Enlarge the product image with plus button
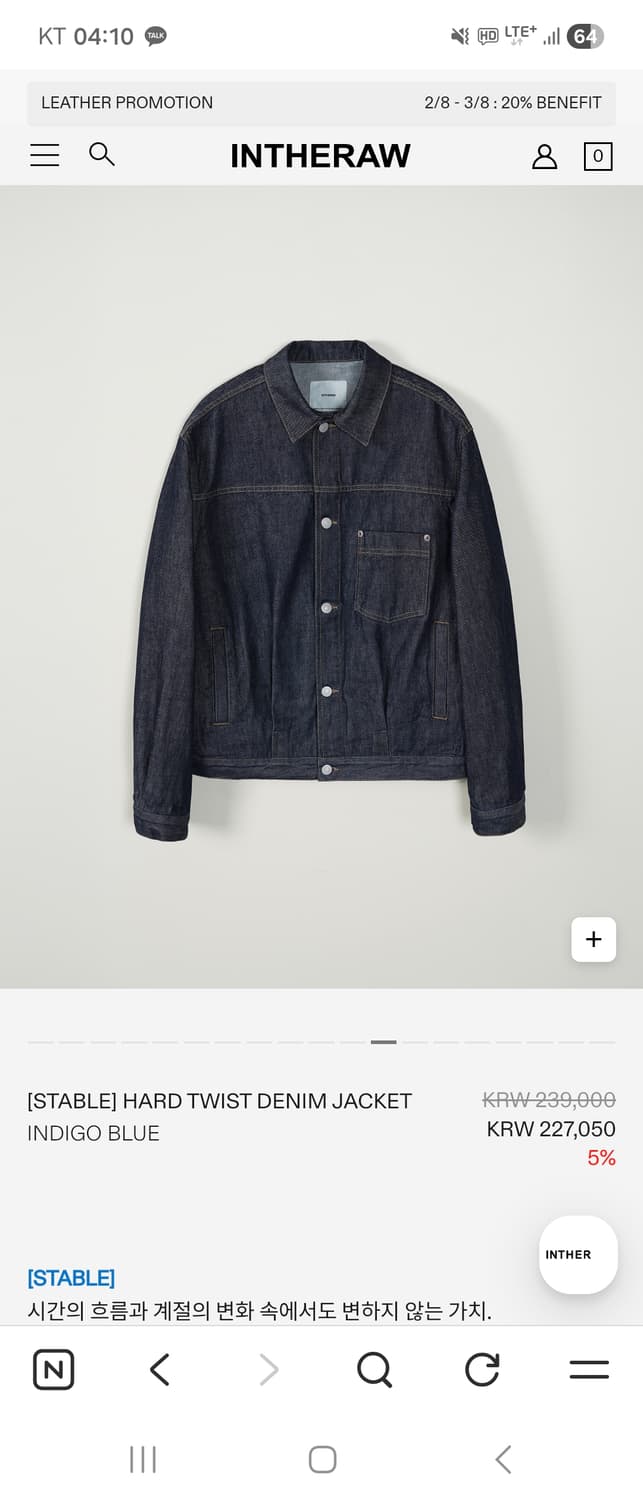 pyautogui.click(x=593, y=939)
